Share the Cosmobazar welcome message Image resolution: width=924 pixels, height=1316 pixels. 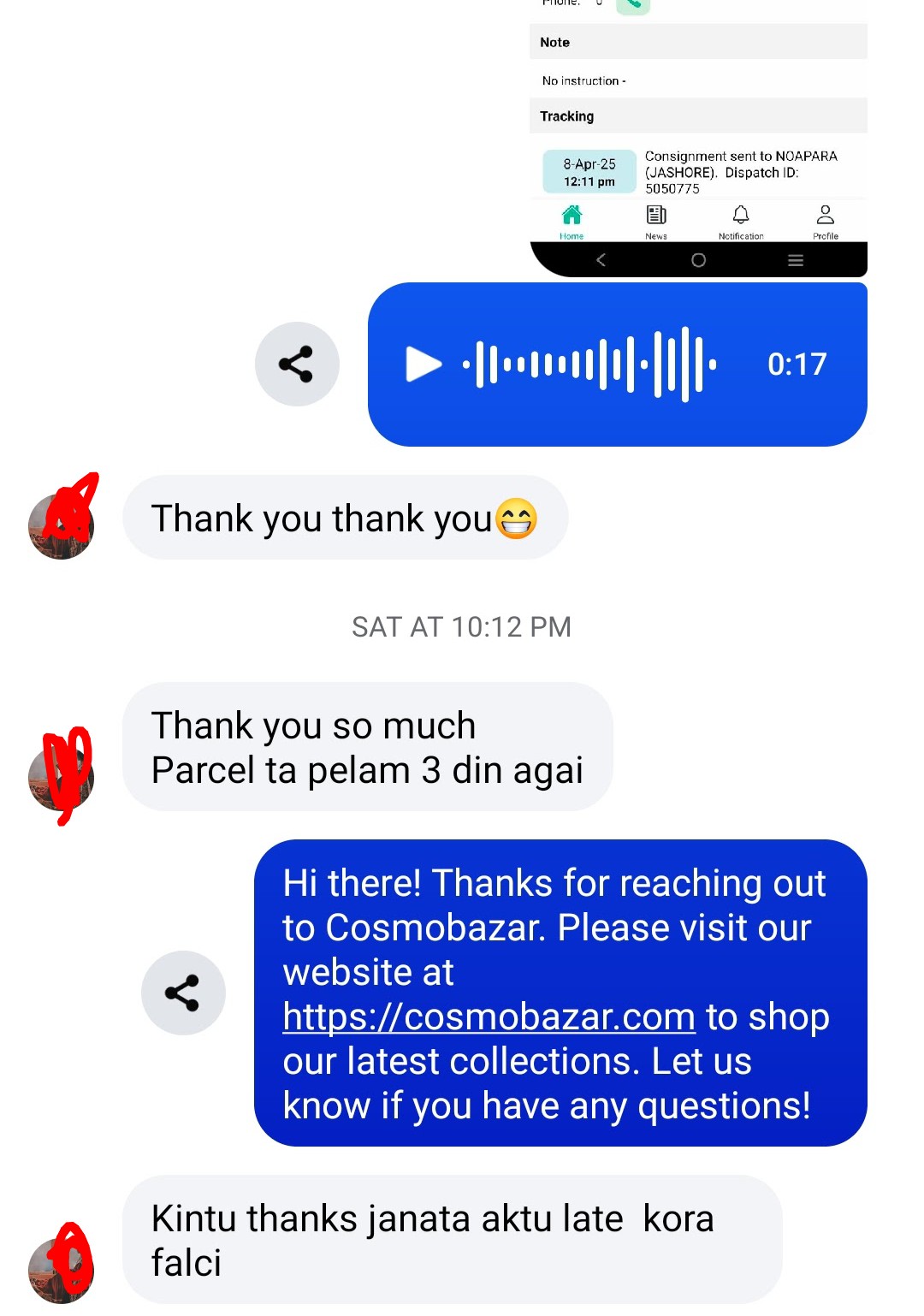pyautogui.click(x=183, y=993)
